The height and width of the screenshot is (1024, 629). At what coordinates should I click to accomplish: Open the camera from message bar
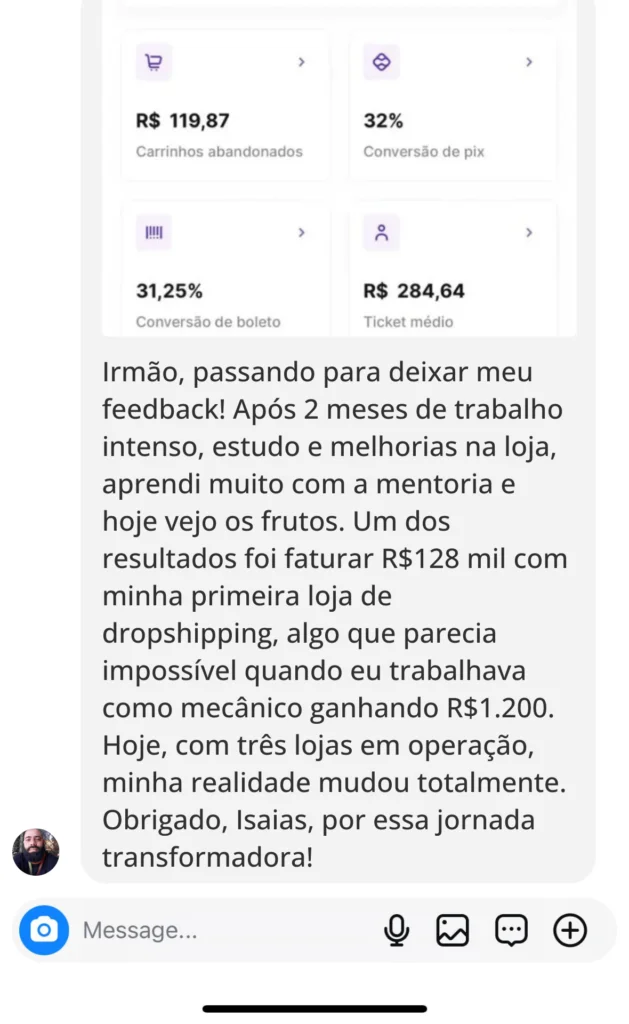click(x=44, y=931)
